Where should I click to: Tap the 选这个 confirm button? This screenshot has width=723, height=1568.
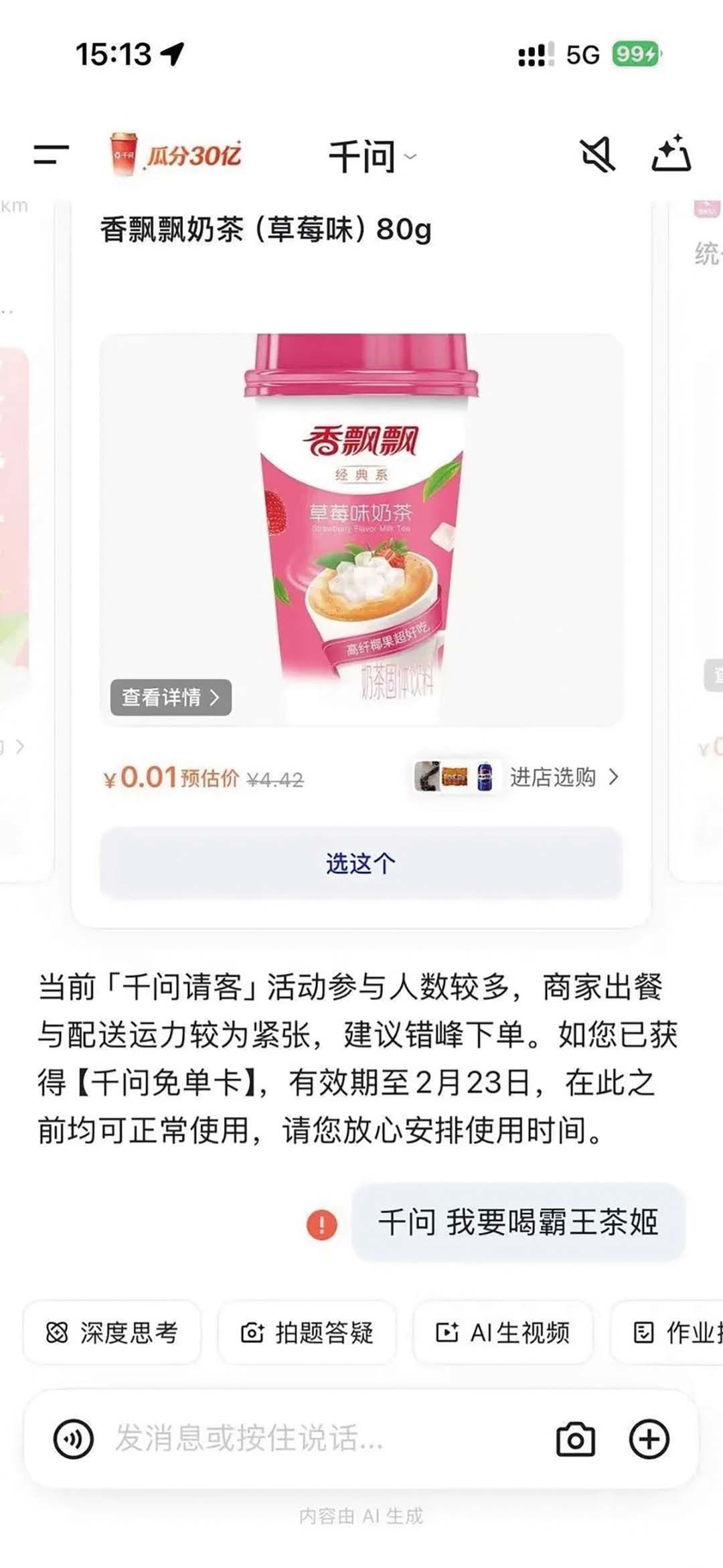pos(361,863)
